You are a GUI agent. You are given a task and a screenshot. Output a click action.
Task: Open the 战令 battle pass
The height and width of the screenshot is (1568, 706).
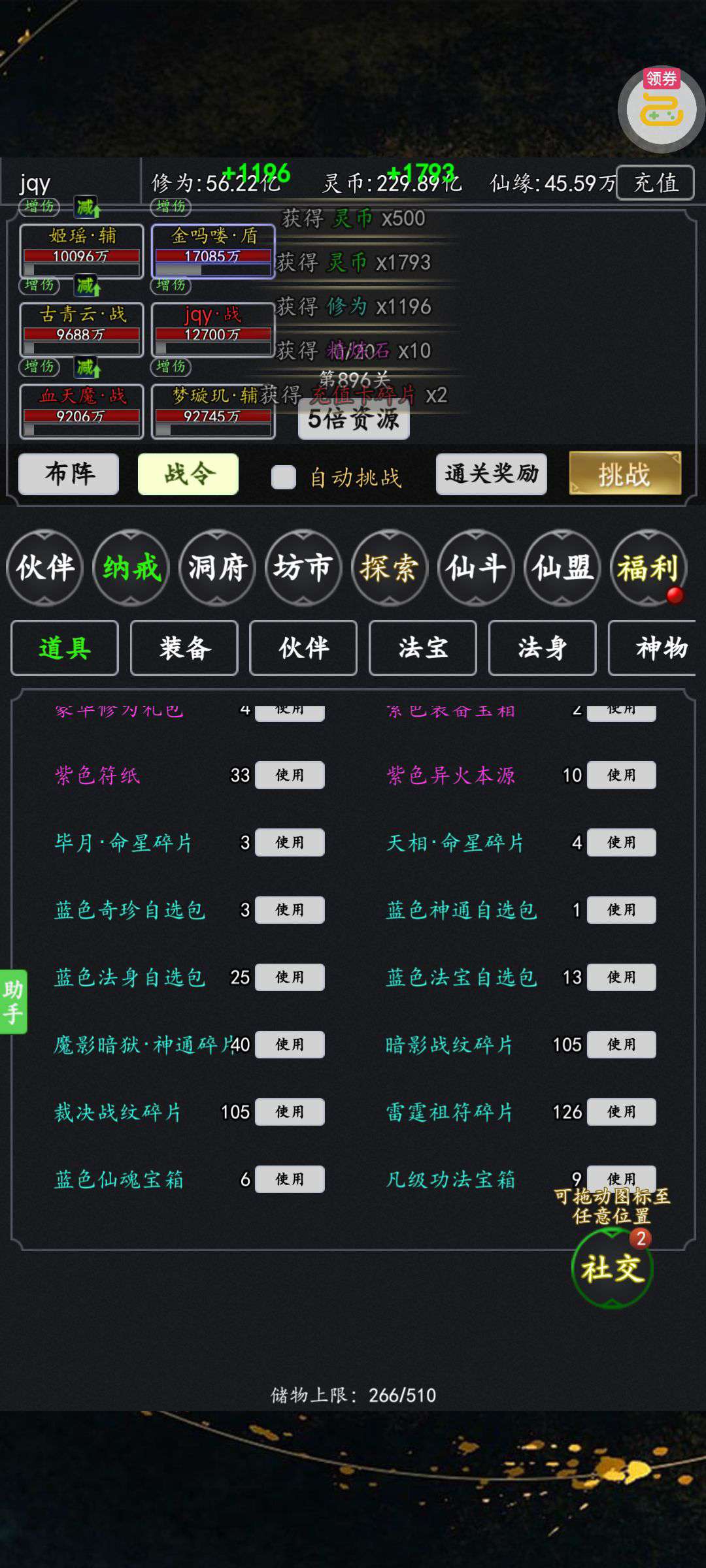tap(188, 474)
